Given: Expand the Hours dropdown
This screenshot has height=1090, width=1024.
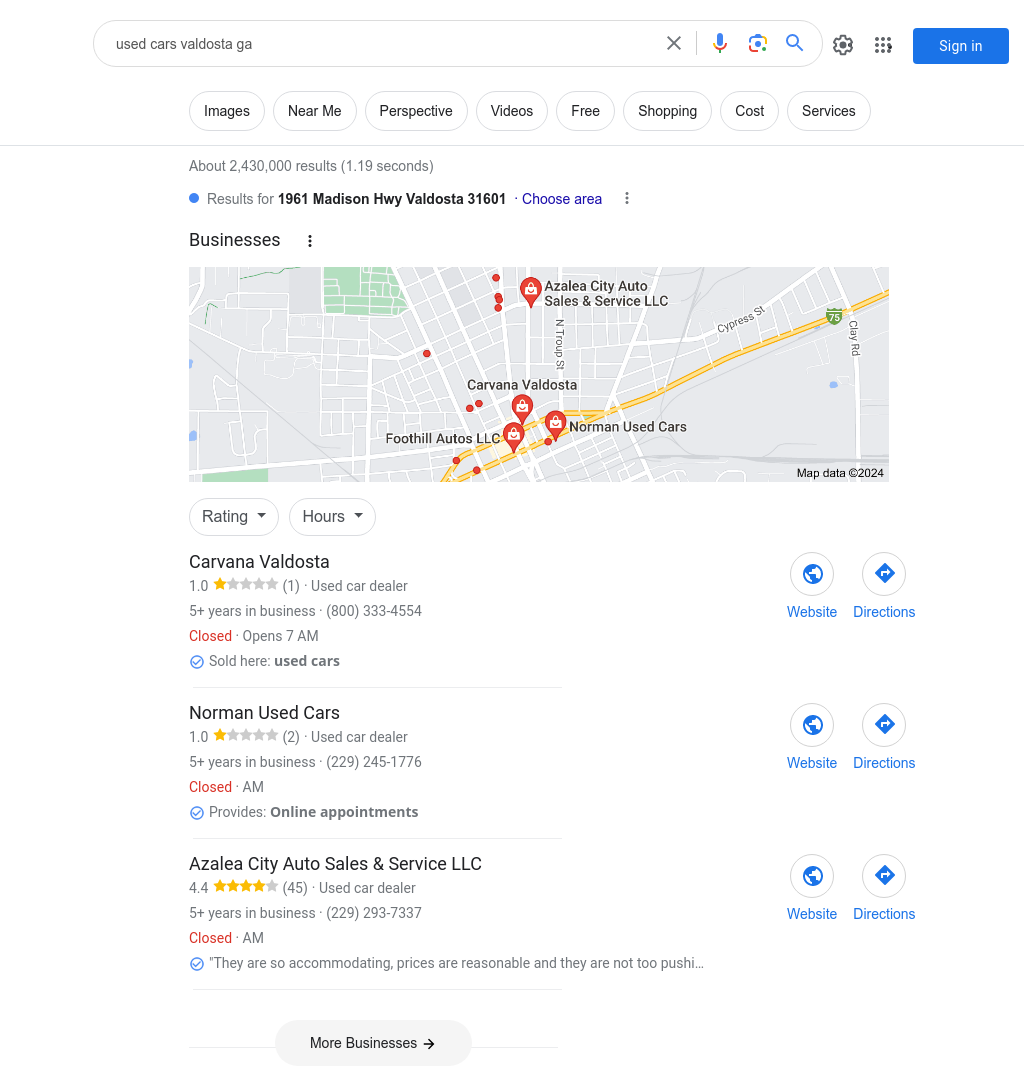Looking at the screenshot, I should 332,516.
